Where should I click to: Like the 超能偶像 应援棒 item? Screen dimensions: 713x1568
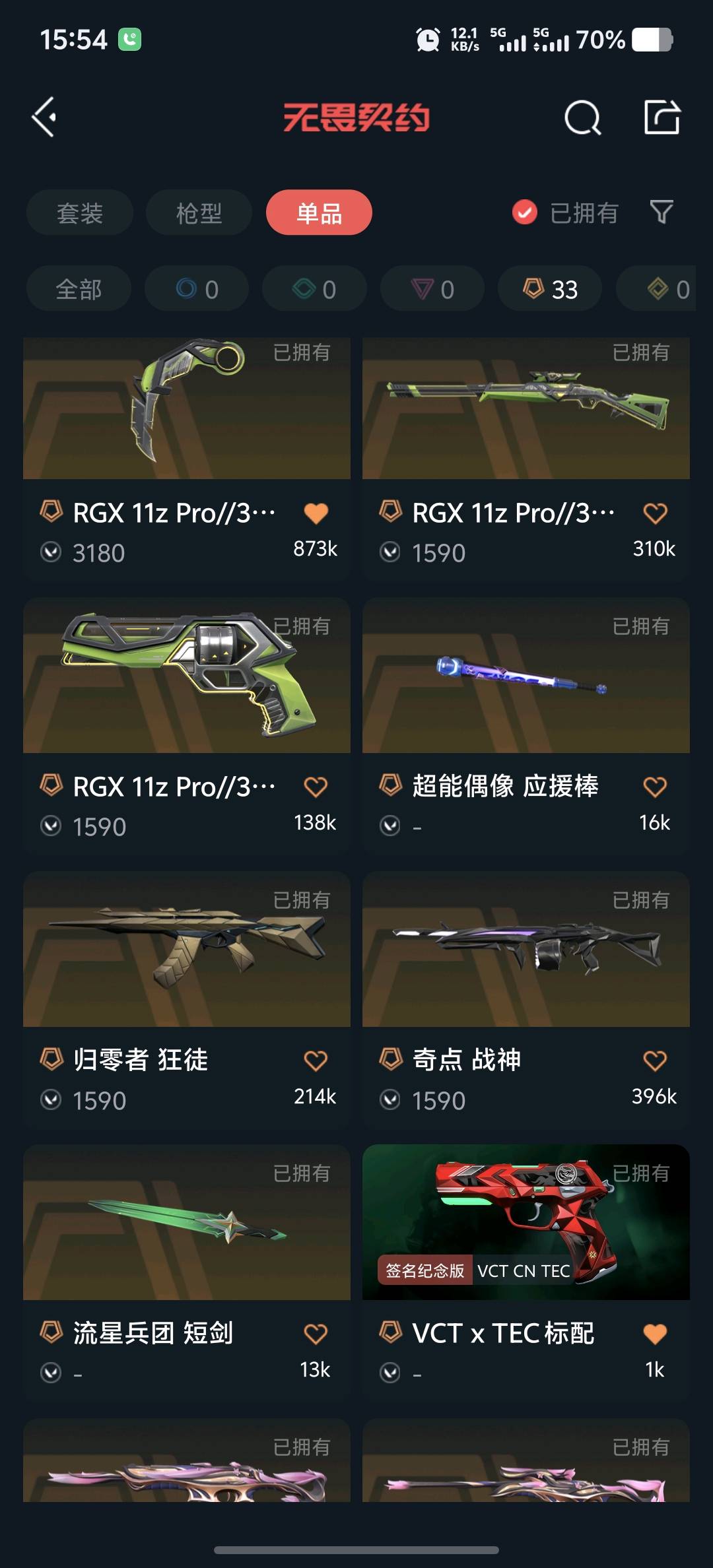[655, 787]
